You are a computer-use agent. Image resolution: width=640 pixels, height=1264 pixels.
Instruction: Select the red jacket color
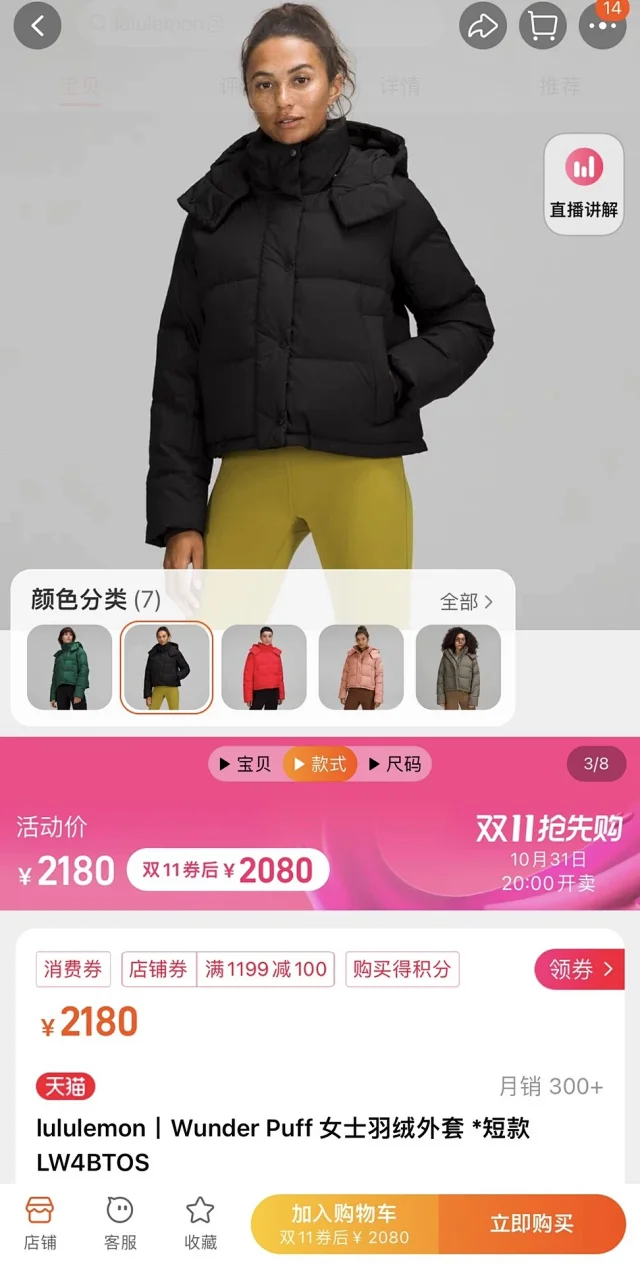pos(264,668)
